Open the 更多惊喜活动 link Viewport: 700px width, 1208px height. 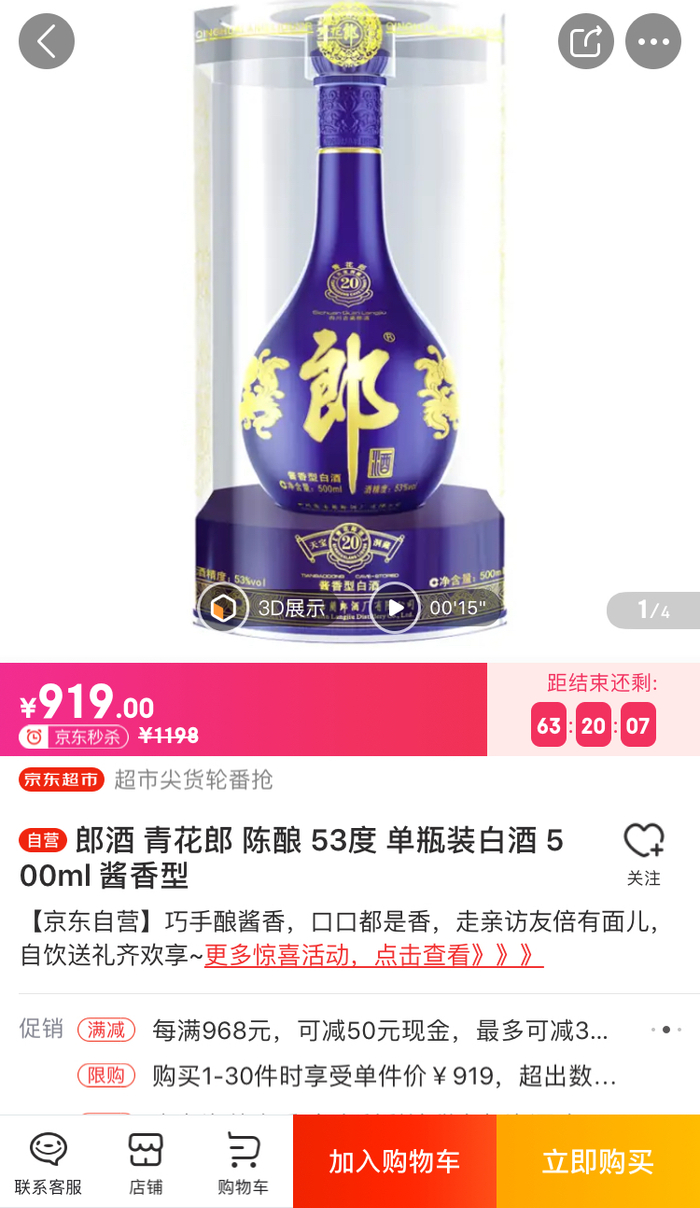click(374, 955)
